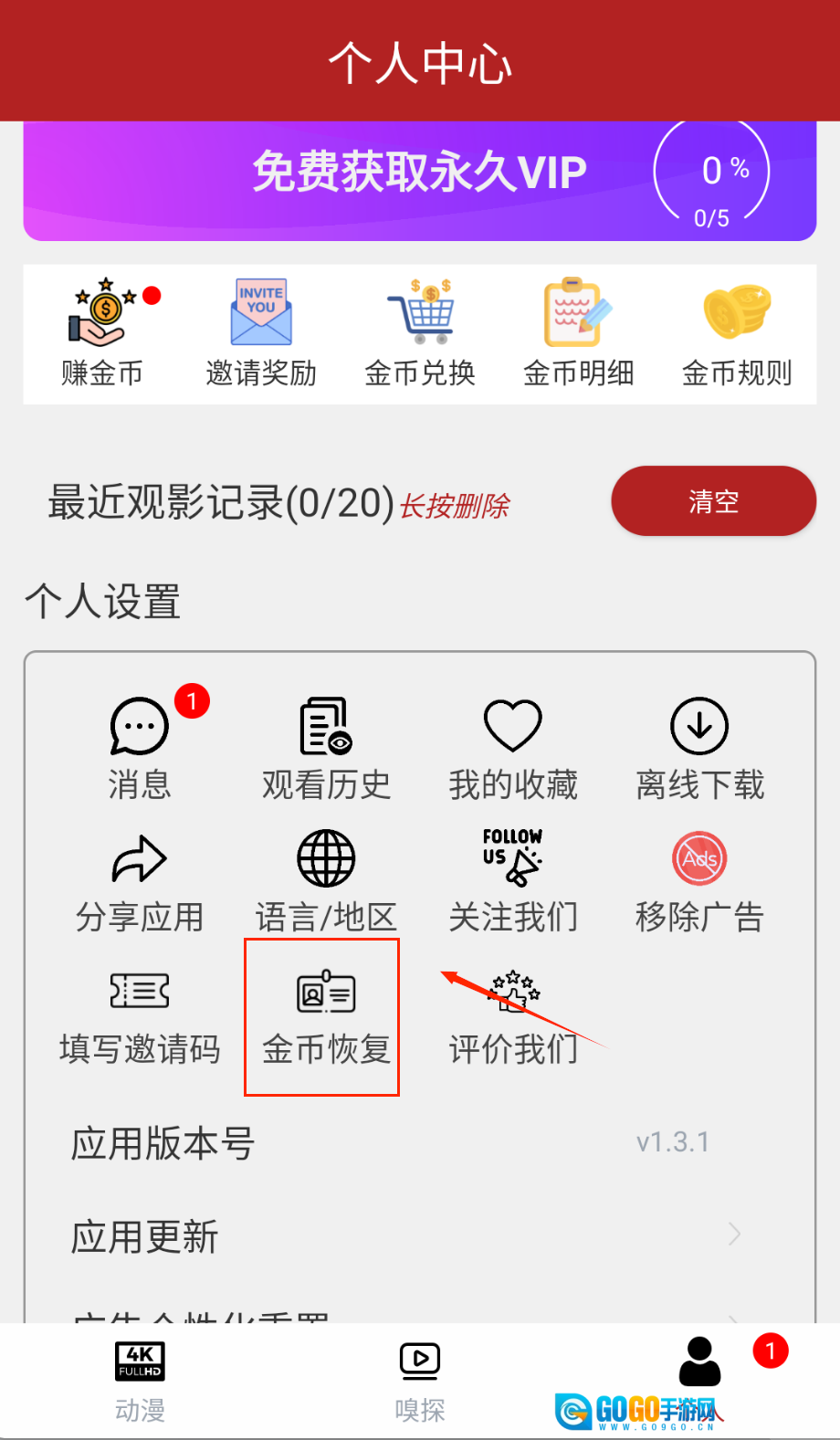This screenshot has width=840, height=1440.
Task: Go to 金币兑换 coin exchange
Action: click(420, 333)
